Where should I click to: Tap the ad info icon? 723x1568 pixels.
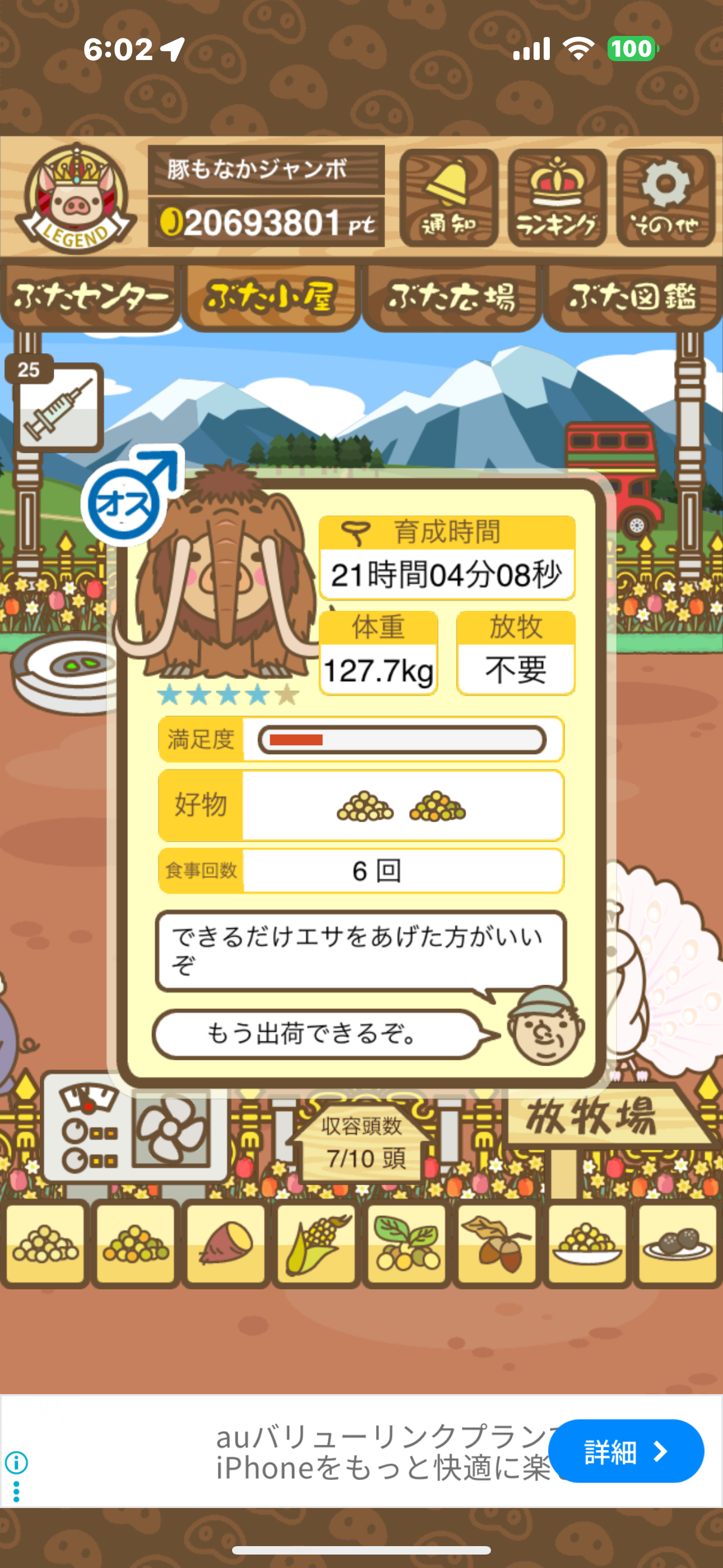16,1461
